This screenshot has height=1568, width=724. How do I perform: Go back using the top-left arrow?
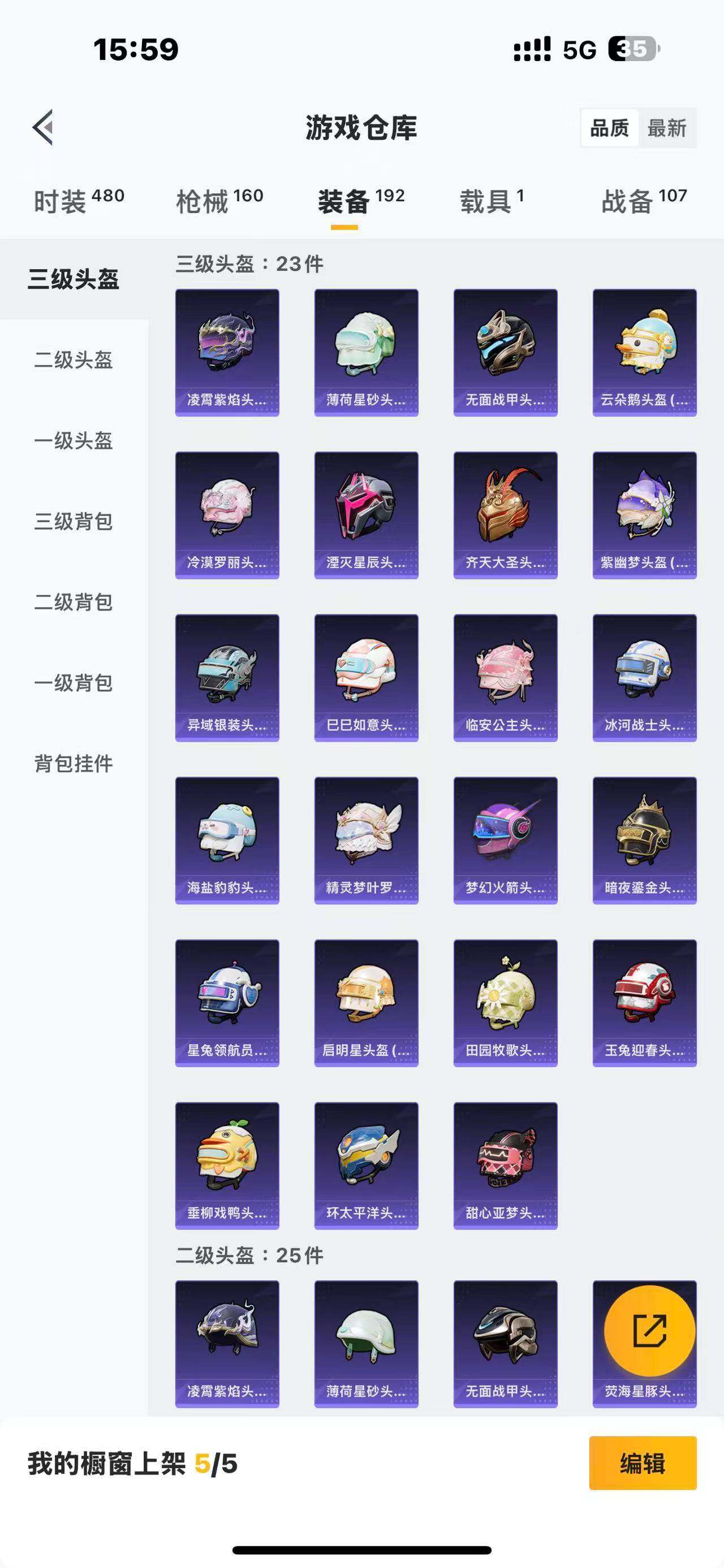[43, 128]
